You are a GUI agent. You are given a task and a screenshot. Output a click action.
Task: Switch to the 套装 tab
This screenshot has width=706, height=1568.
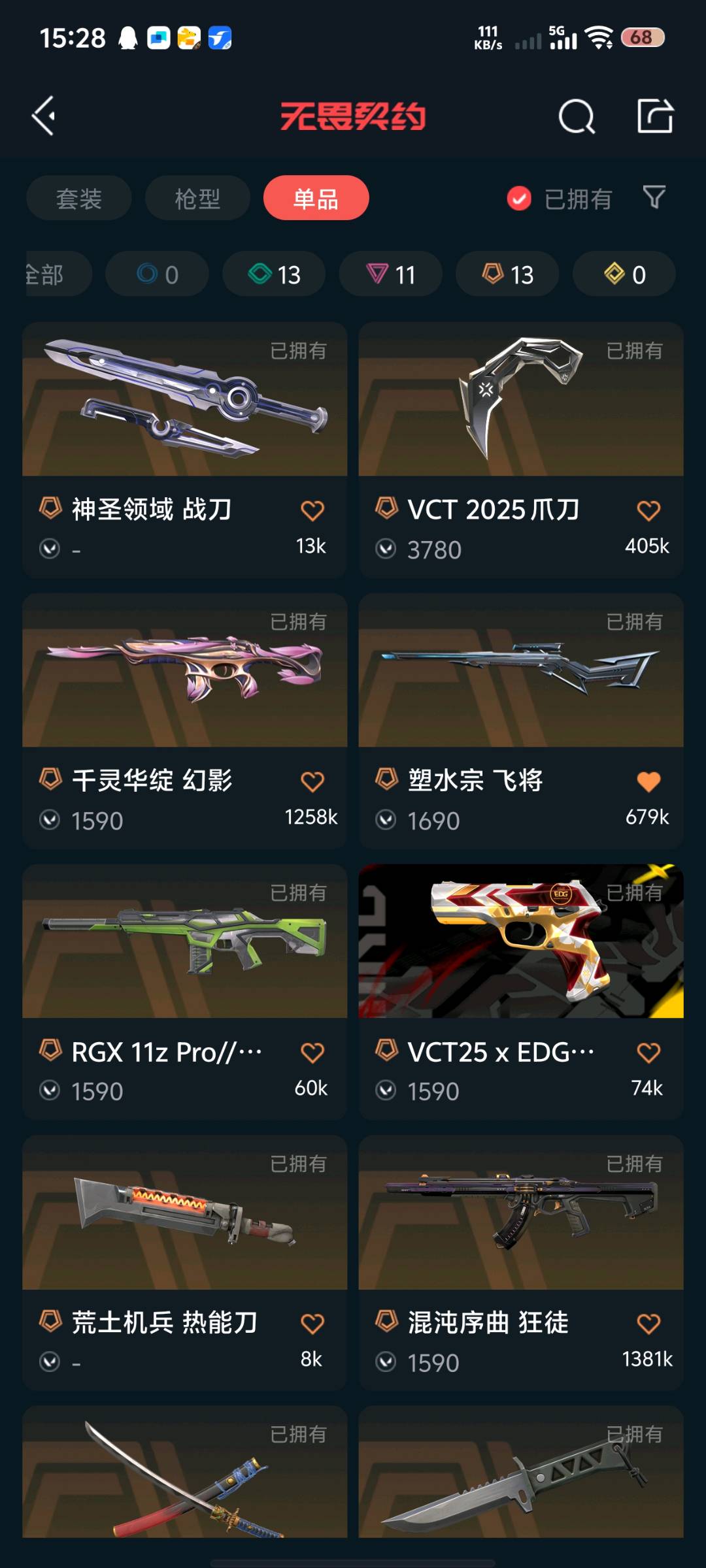pyautogui.click(x=79, y=199)
